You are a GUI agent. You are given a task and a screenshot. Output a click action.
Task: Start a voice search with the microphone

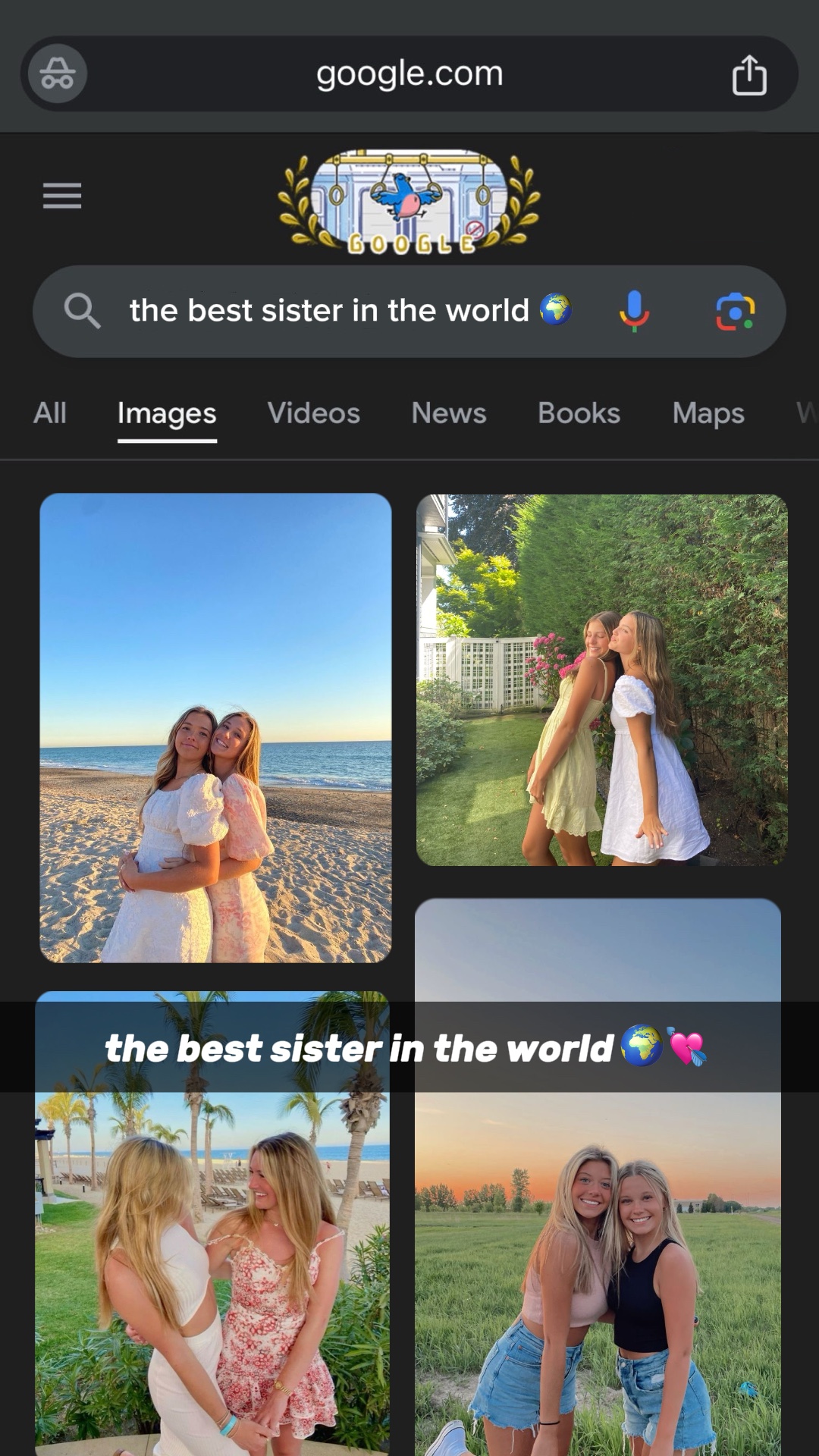coord(634,311)
